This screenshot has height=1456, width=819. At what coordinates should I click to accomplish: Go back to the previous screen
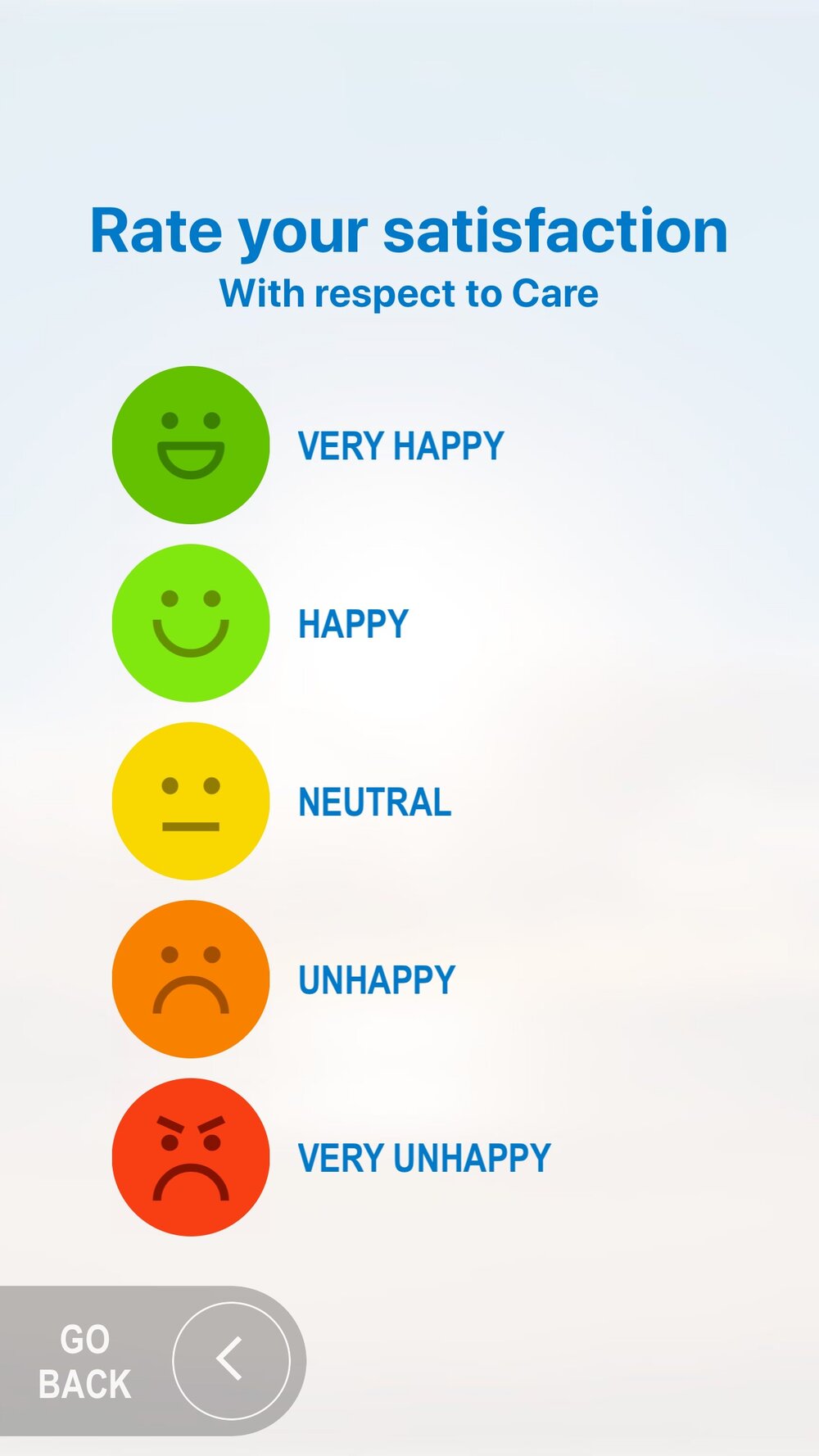click(x=152, y=1361)
